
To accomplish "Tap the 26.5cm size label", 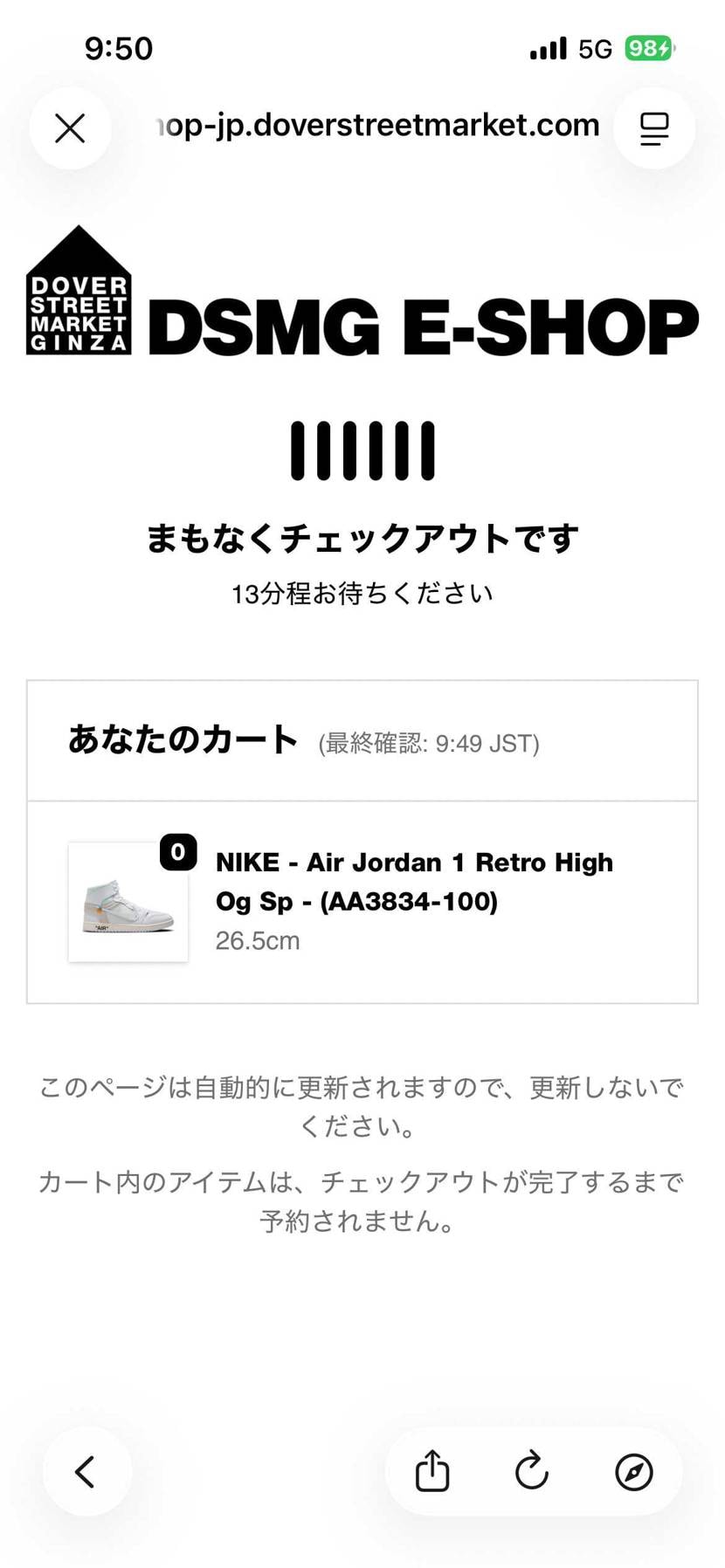I will coord(258,941).
